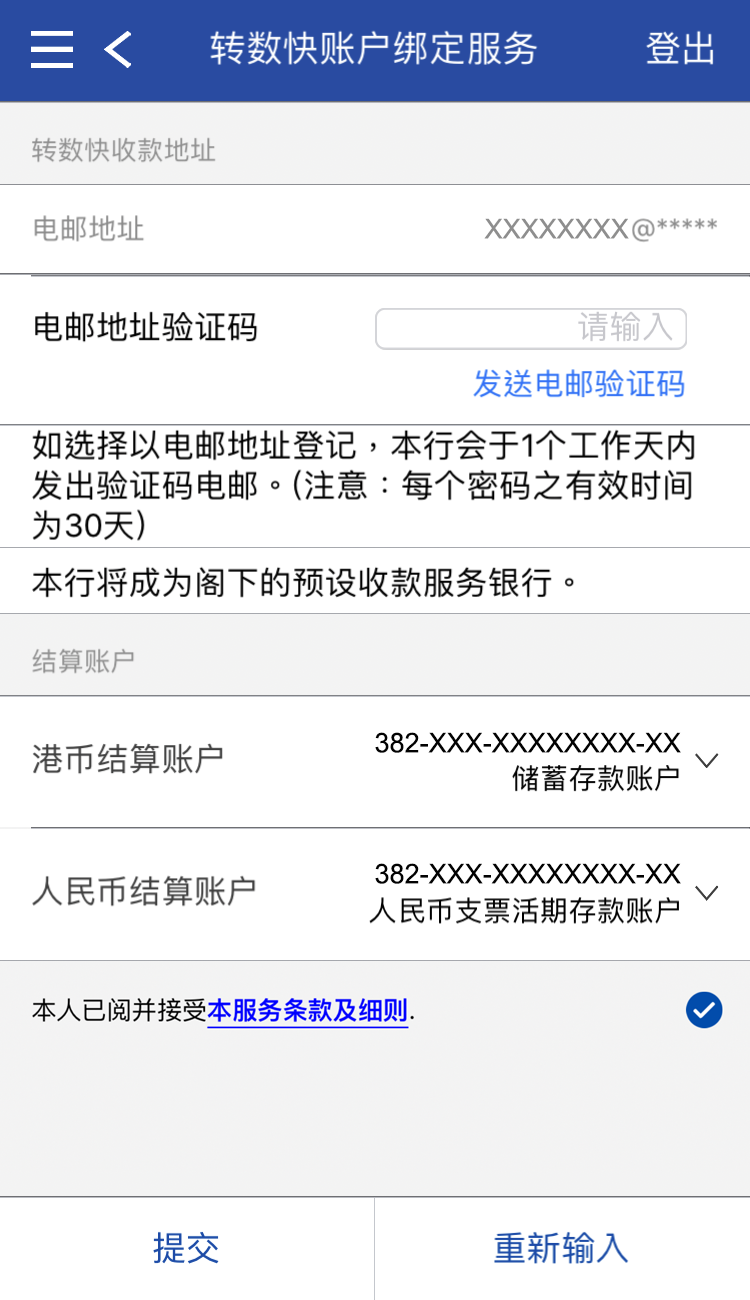750x1300 pixels.
Task: Uncheck the terms acceptance checkbox
Action: 704,1010
